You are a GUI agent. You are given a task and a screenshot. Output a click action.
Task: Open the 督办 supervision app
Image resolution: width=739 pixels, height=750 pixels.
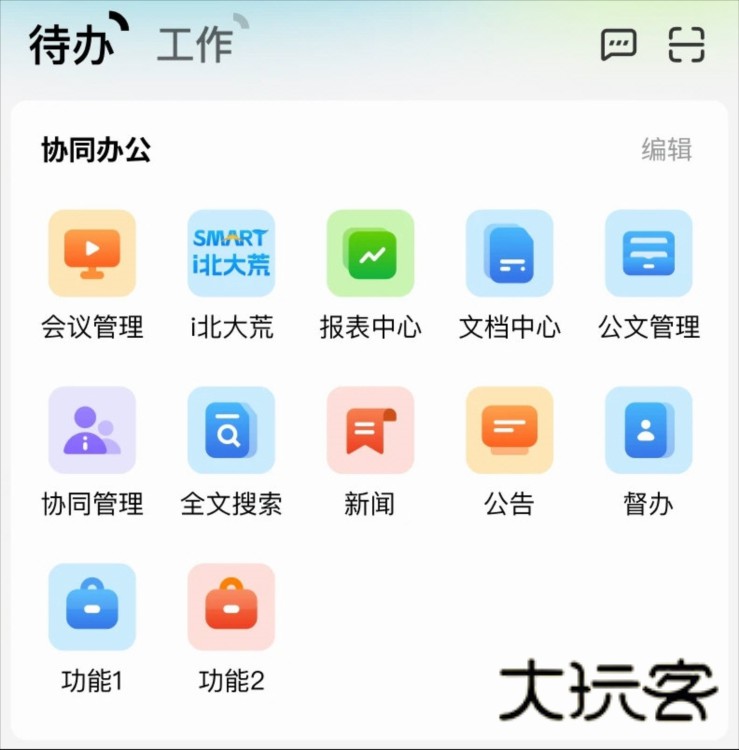[648, 431]
